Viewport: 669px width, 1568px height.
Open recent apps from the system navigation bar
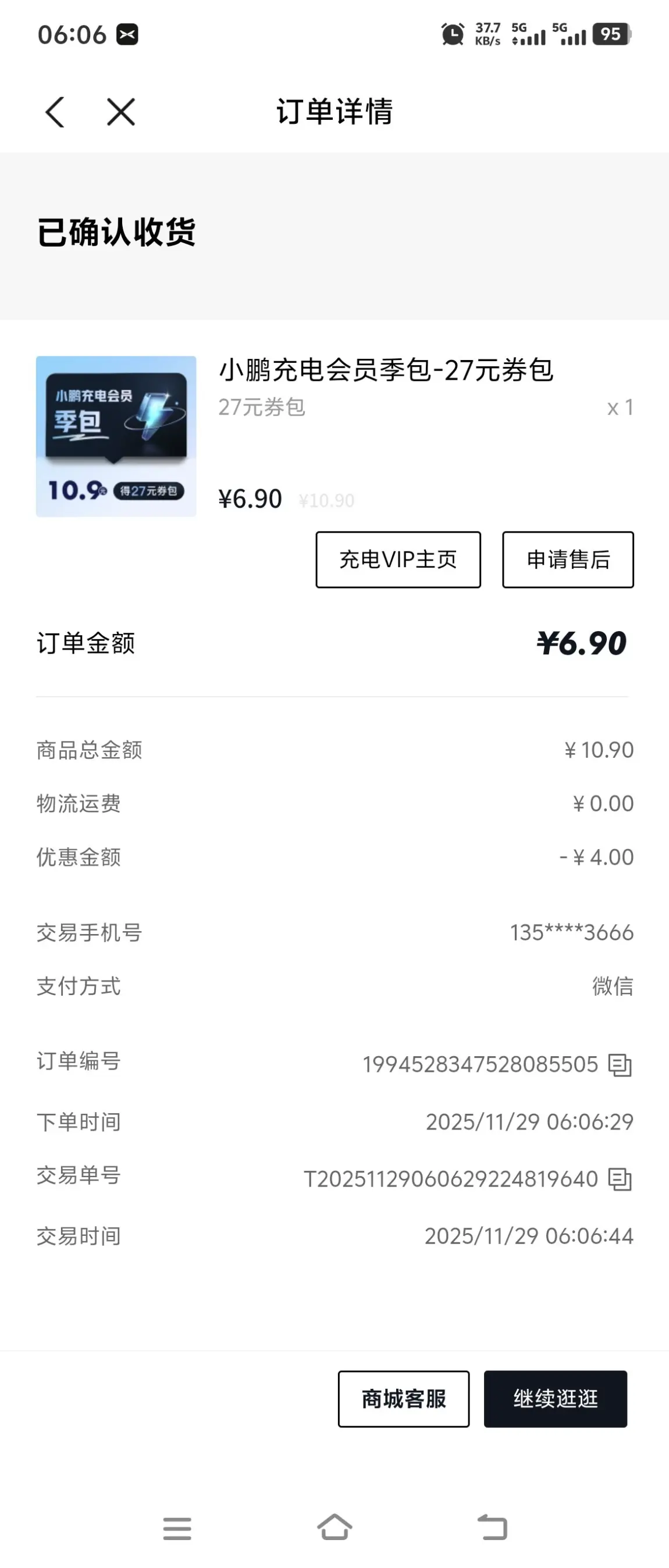pyautogui.click(x=177, y=1528)
